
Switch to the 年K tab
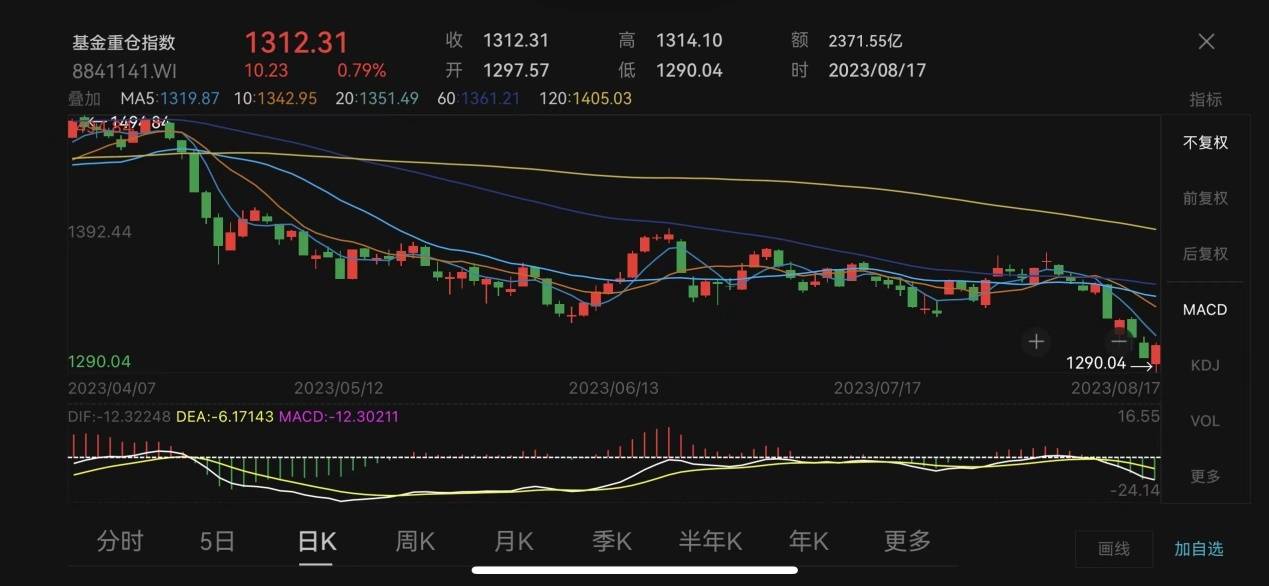[809, 542]
